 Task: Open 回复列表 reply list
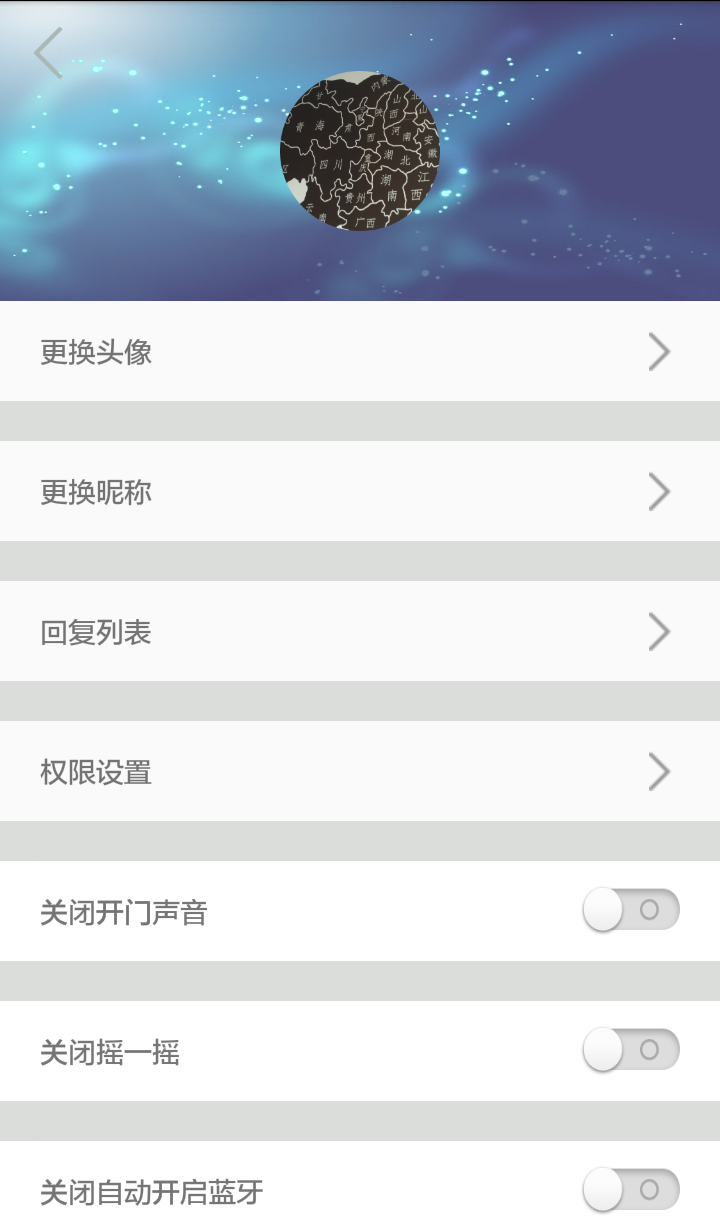pos(360,631)
